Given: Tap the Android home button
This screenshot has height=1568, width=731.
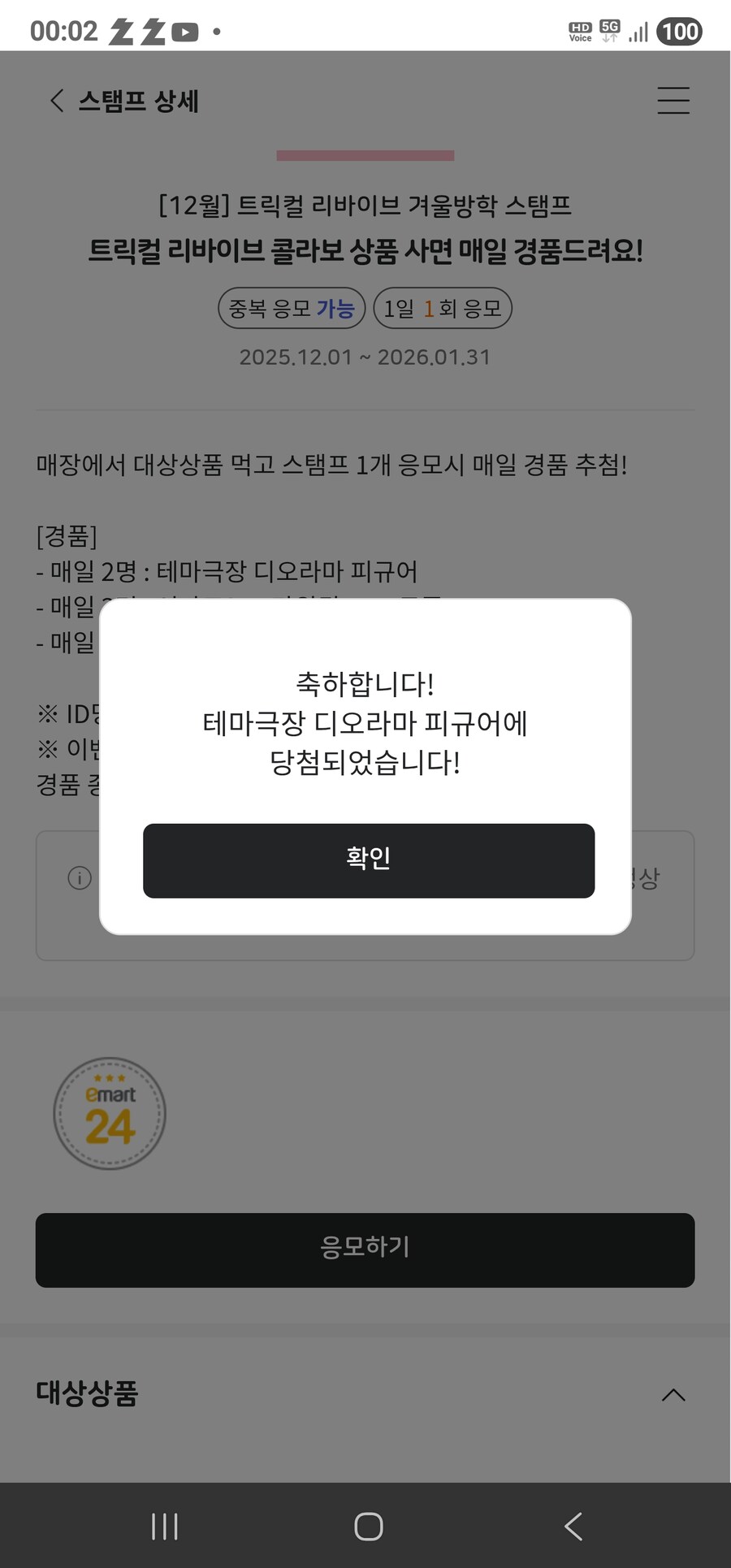Looking at the screenshot, I should pos(367,1527).
